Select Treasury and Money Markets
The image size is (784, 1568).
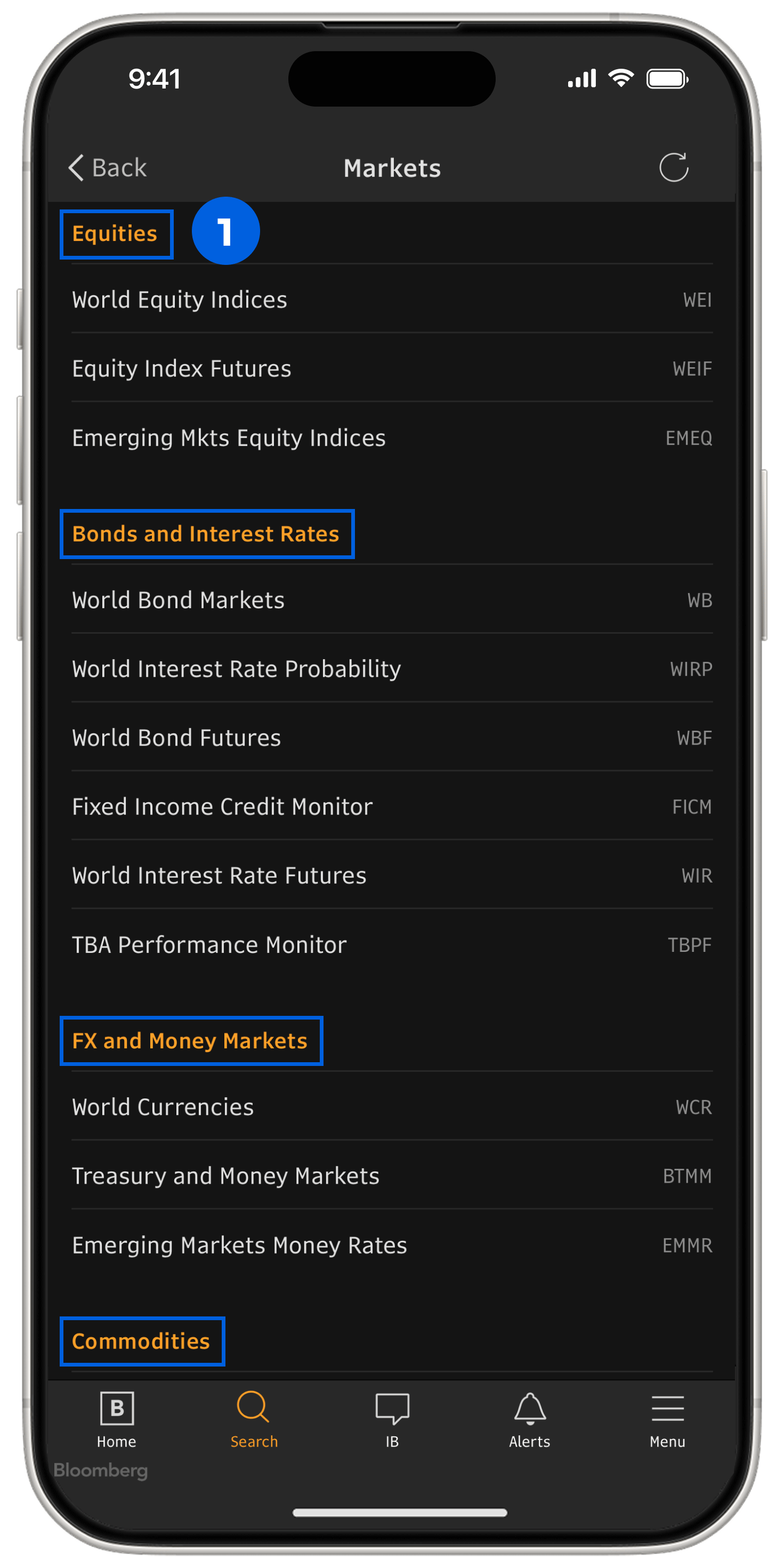point(392,1176)
